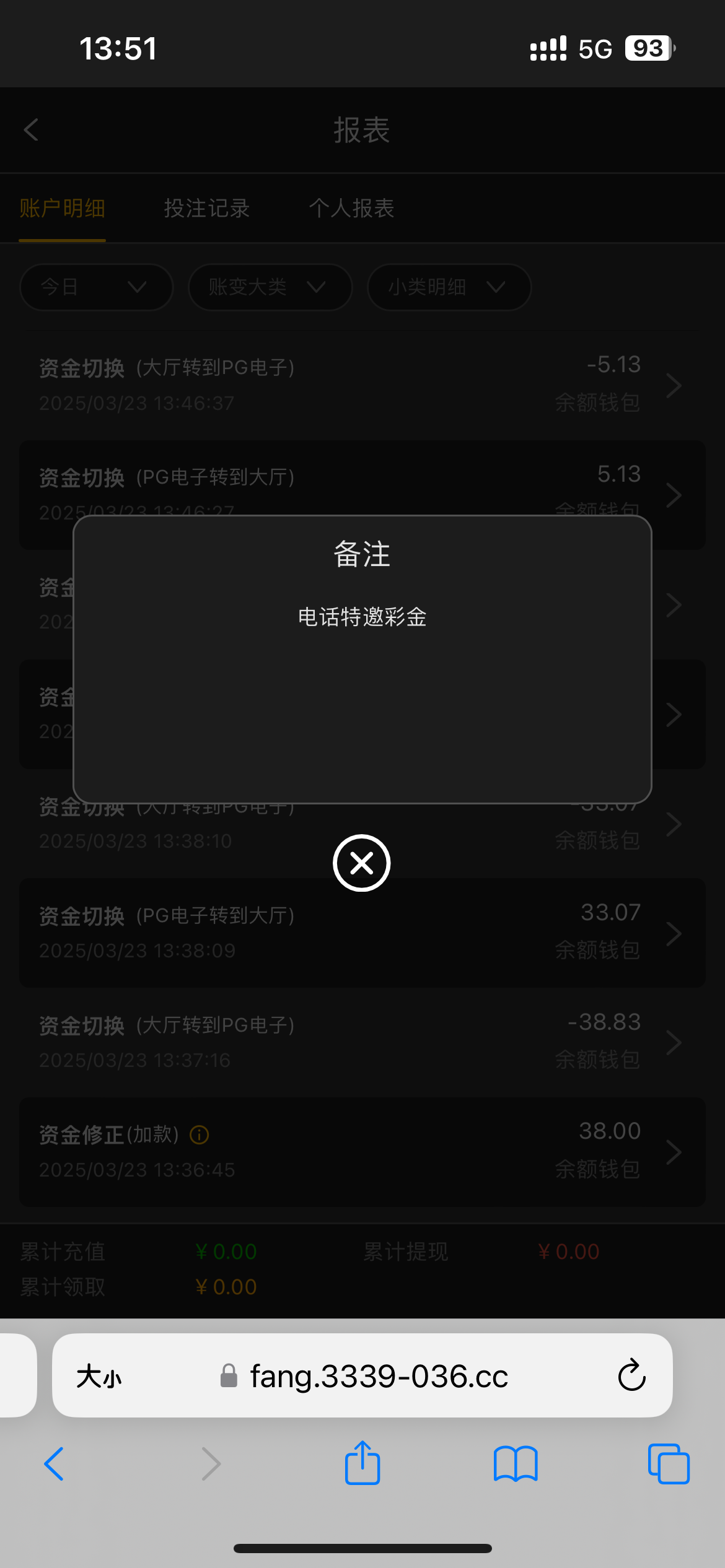
Task: Go back from the 报表 page
Action: (x=31, y=130)
